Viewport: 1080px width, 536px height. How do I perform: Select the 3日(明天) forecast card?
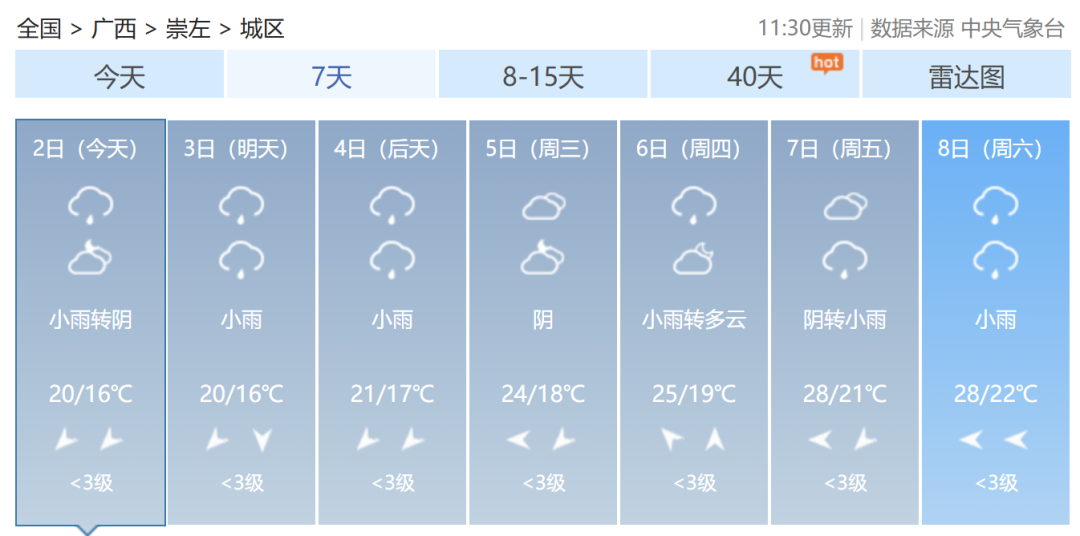point(241,320)
